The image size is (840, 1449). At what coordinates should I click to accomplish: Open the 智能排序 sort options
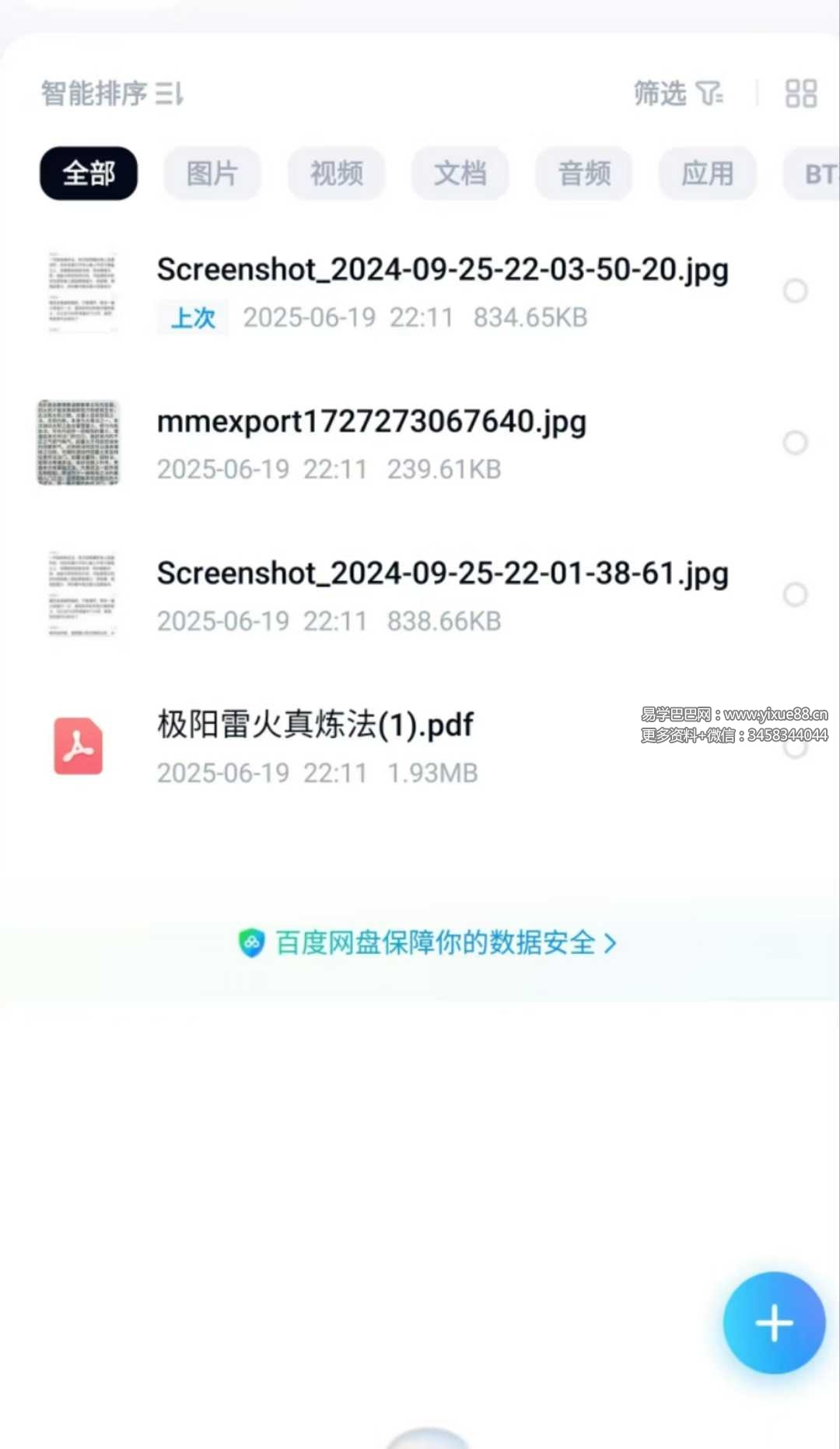pyautogui.click(x=113, y=94)
